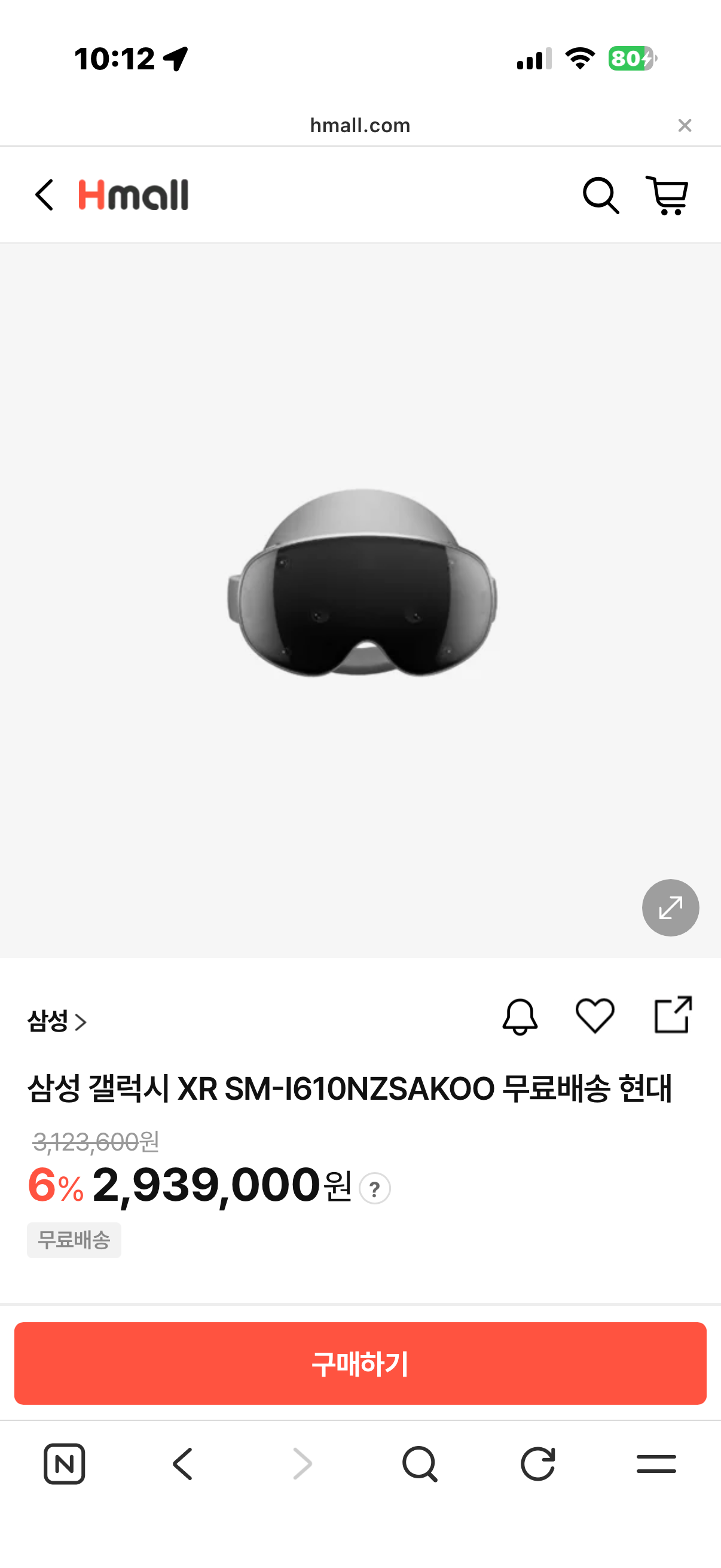This screenshot has width=721, height=1568.
Task: Share this product listing
Action: point(673,1015)
